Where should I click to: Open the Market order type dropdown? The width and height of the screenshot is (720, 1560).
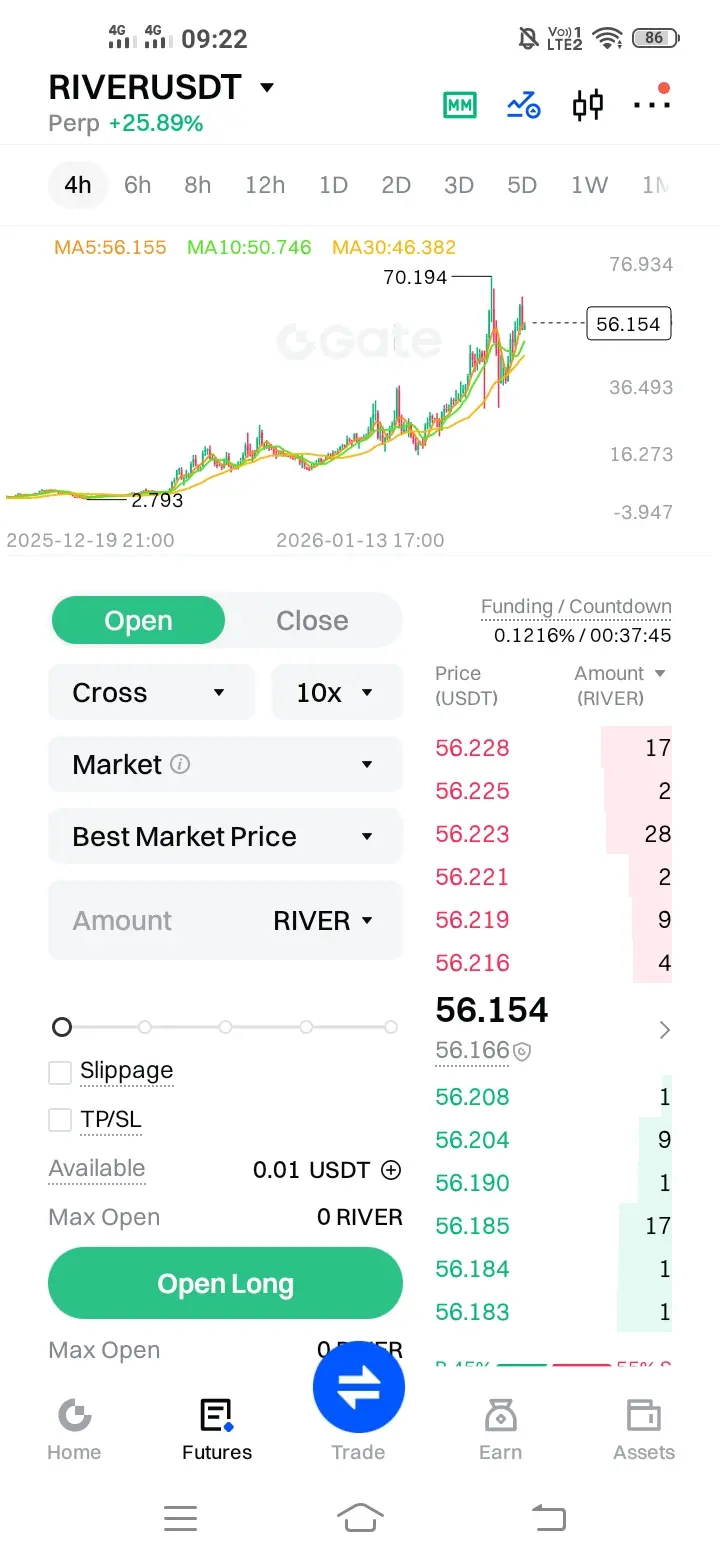tap(225, 764)
